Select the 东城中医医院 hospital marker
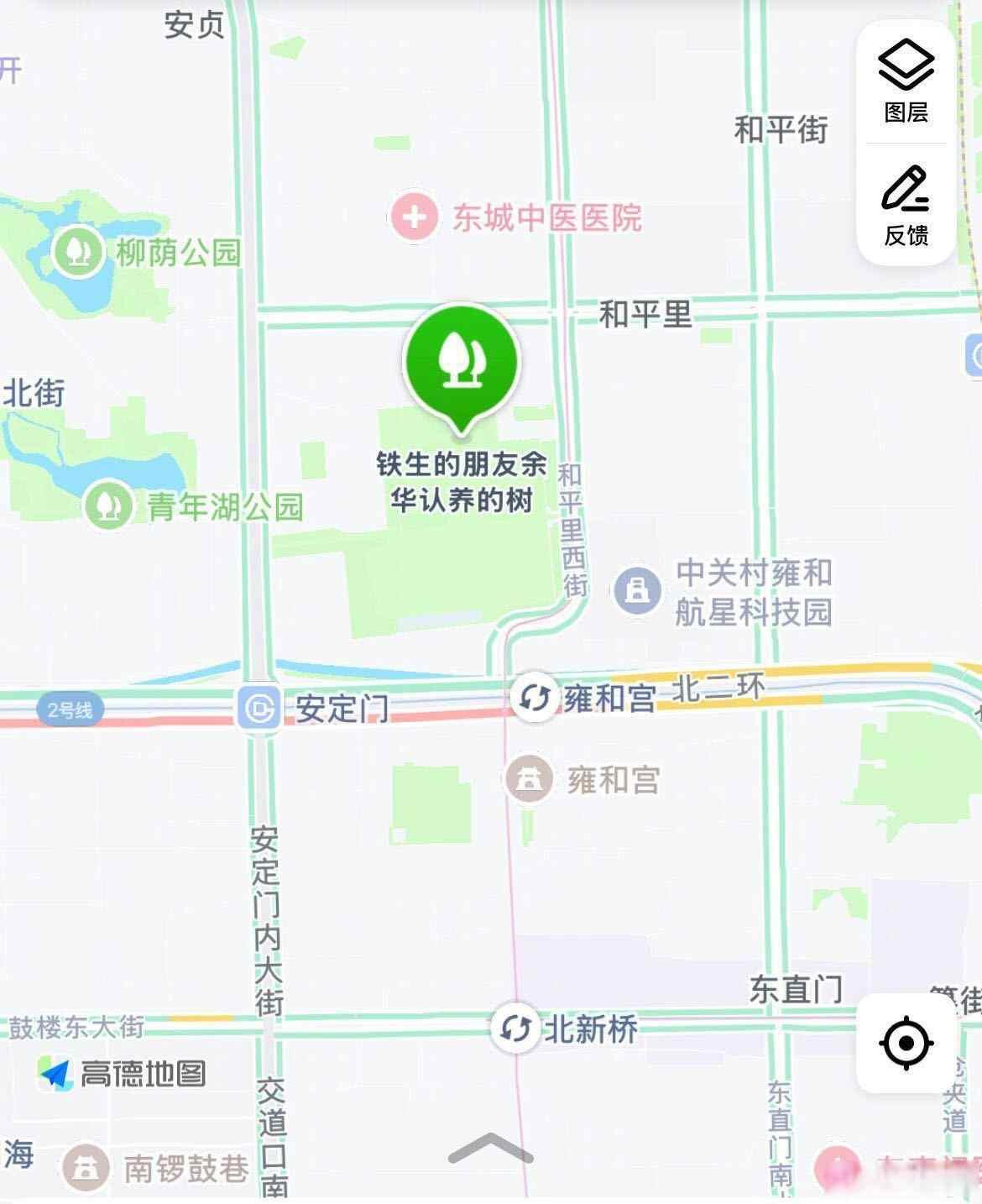Image resolution: width=982 pixels, height=1204 pixels. pos(414,217)
